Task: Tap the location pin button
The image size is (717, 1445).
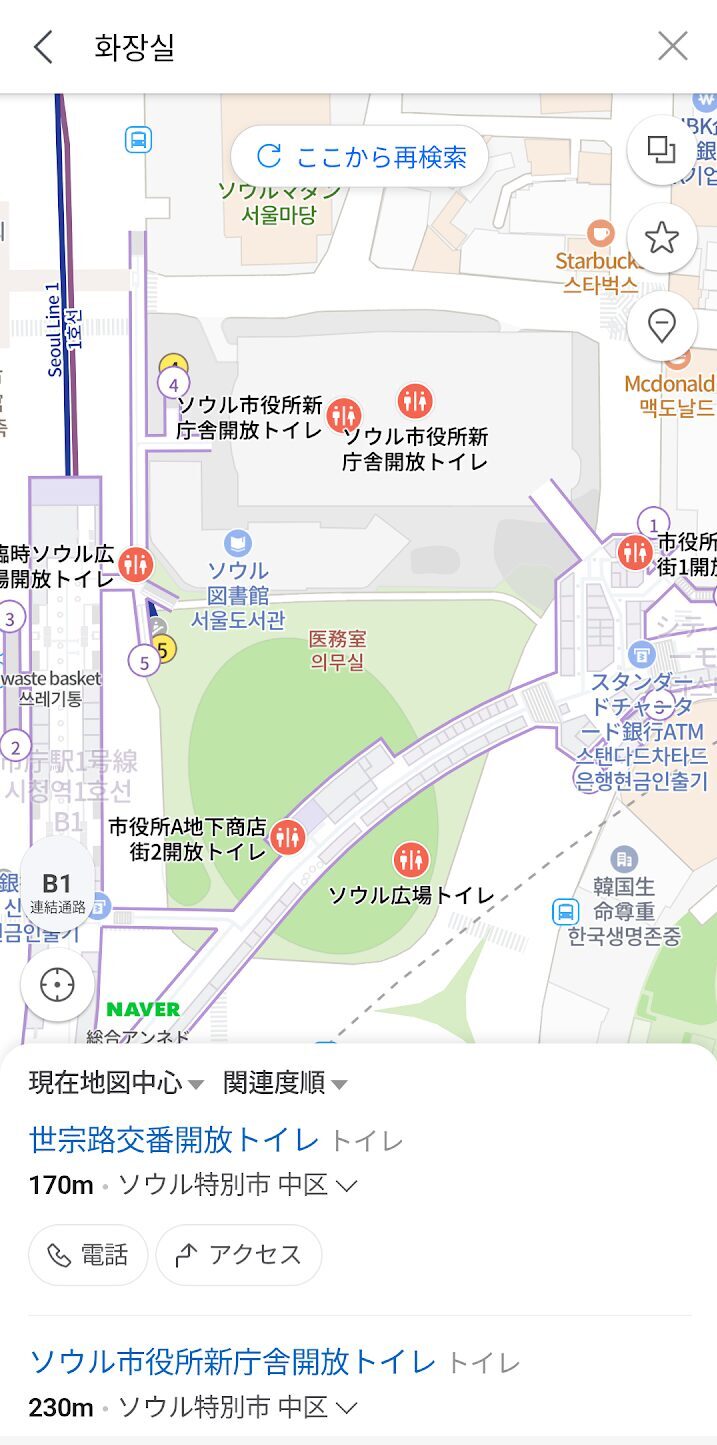Action: 661,326
